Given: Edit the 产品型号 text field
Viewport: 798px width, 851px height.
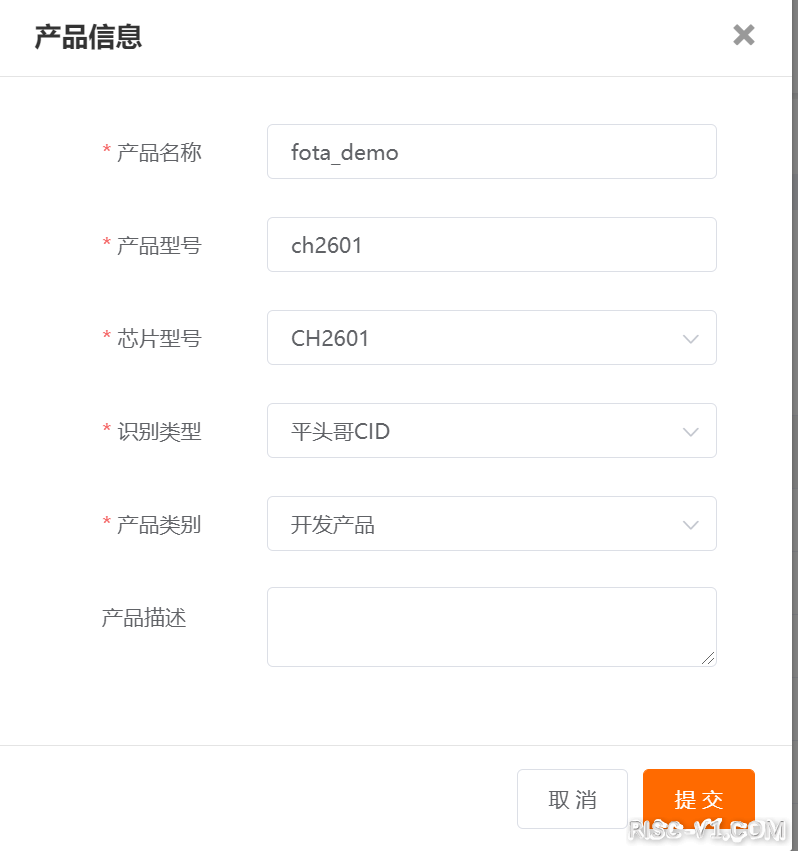Looking at the screenshot, I should [x=491, y=245].
